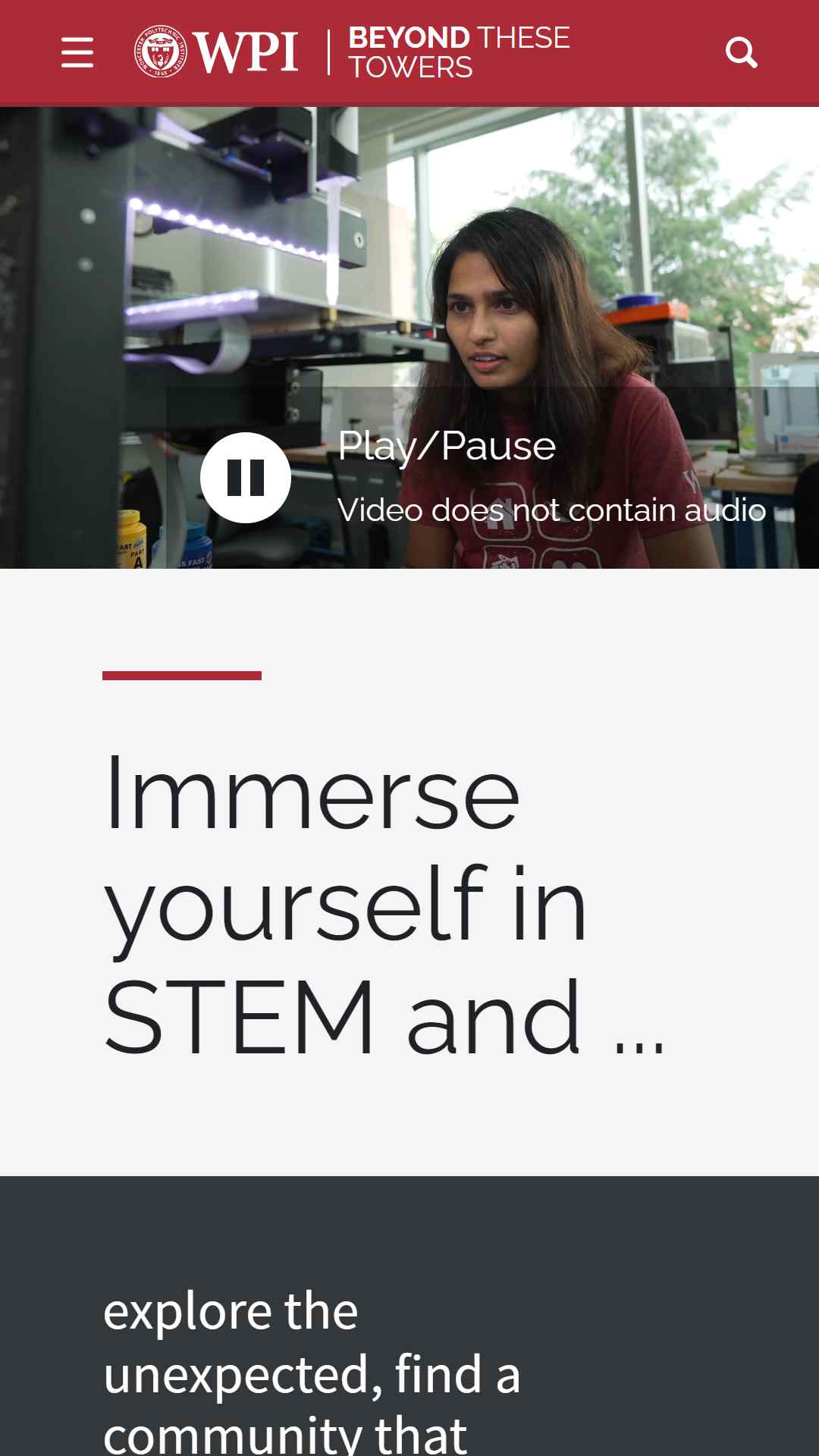Go to WPI home via logo
Image resolution: width=819 pixels, height=1456 pixels.
[x=216, y=52]
